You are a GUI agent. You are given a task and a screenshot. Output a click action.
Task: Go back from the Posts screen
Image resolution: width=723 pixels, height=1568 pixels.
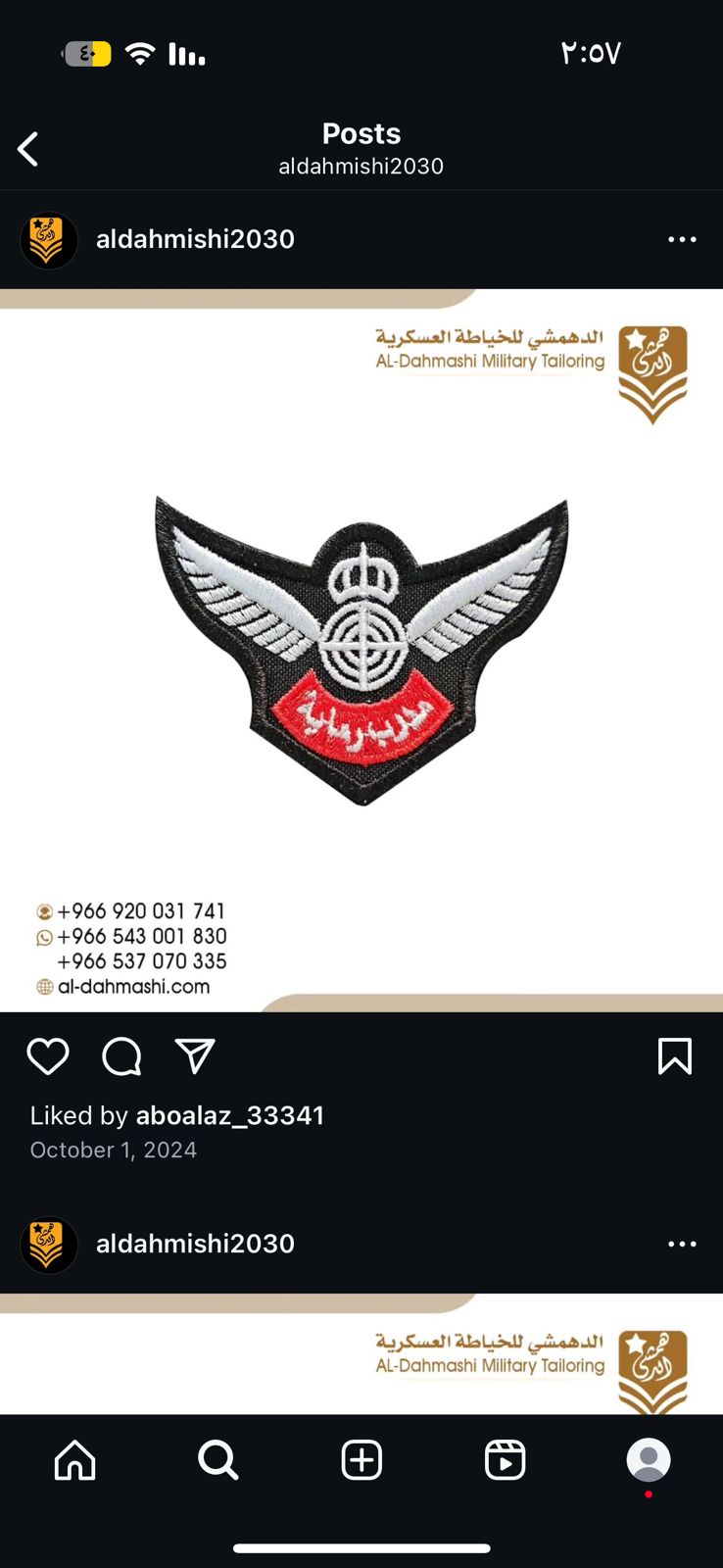coord(27,150)
